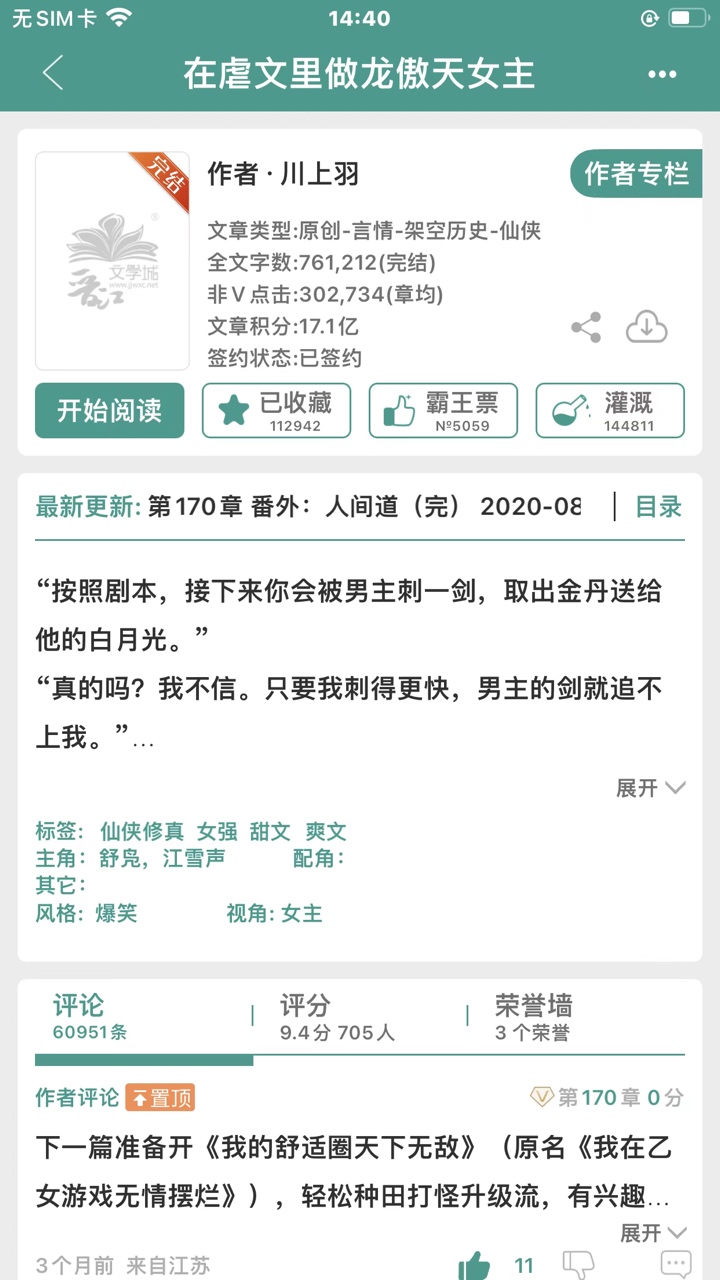Toggle the 已收藏 favorite button

pyautogui.click(x=276, y=410)
